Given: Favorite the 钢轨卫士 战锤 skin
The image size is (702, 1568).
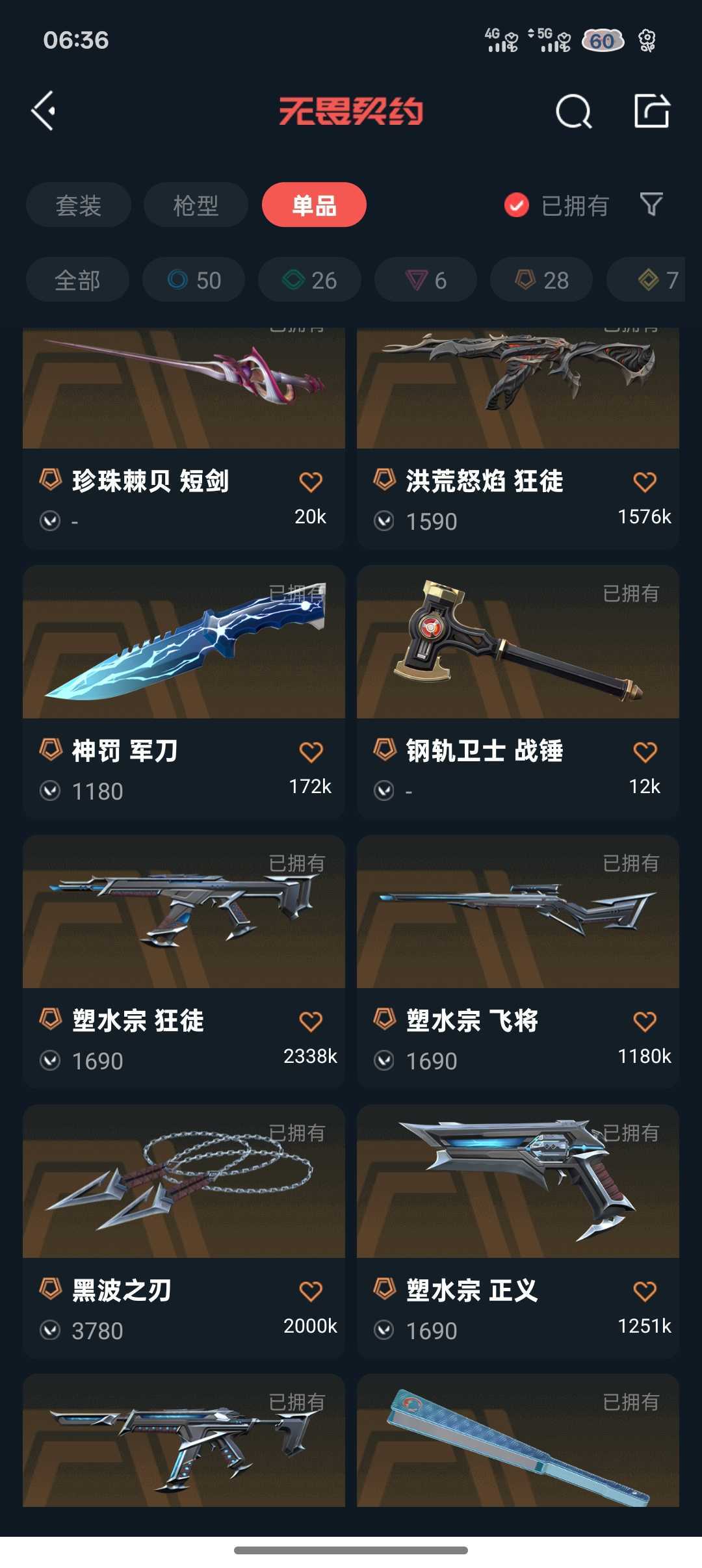Looking at the screenshot, I should pyautogui.click(x=645, y=752).
